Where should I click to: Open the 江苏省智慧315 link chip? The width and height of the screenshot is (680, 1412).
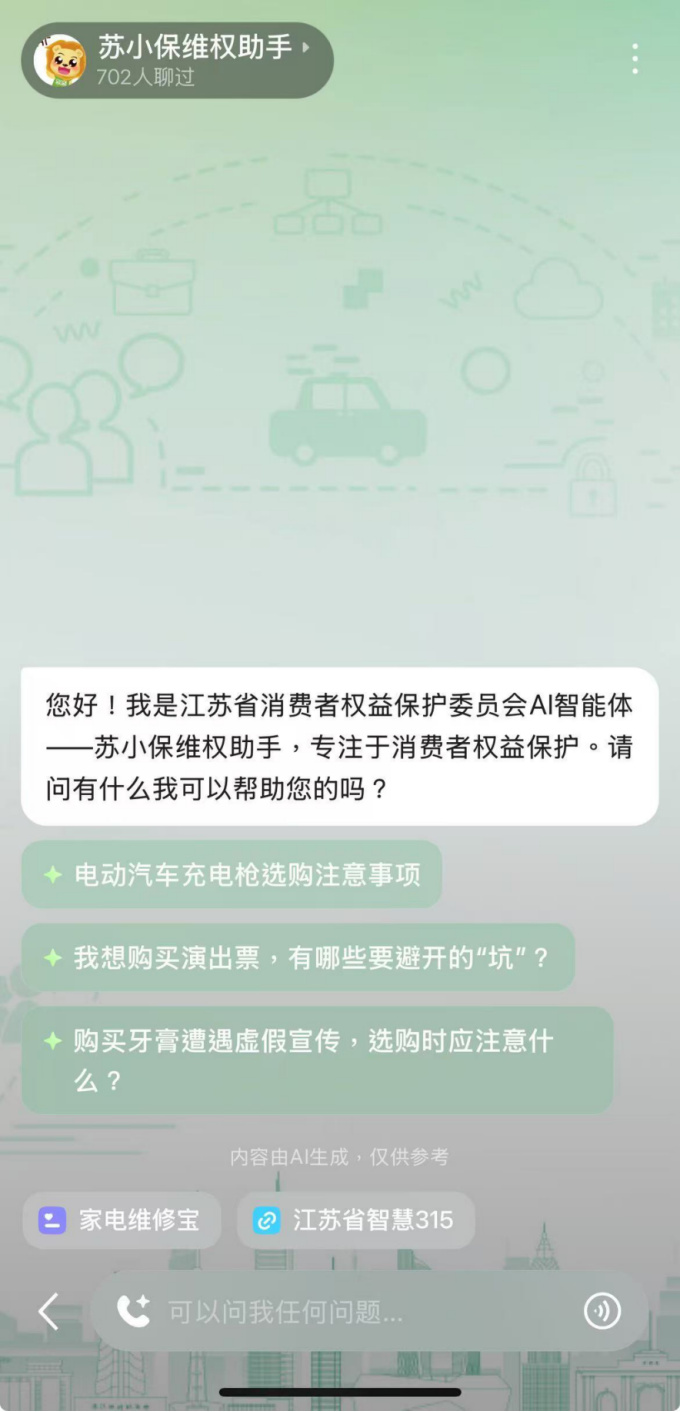[x=355, y=1220]
